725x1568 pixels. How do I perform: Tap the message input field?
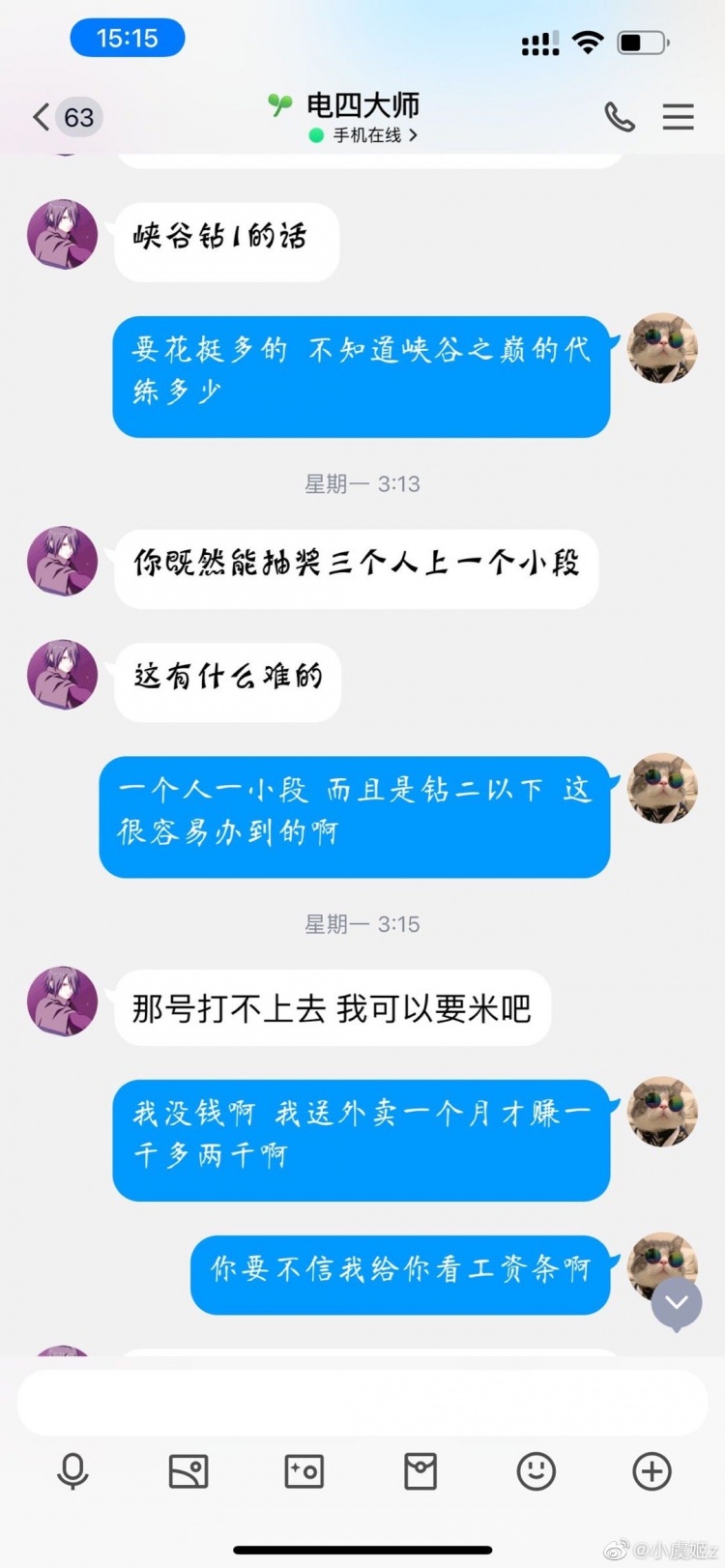[x=362, y=1402]
